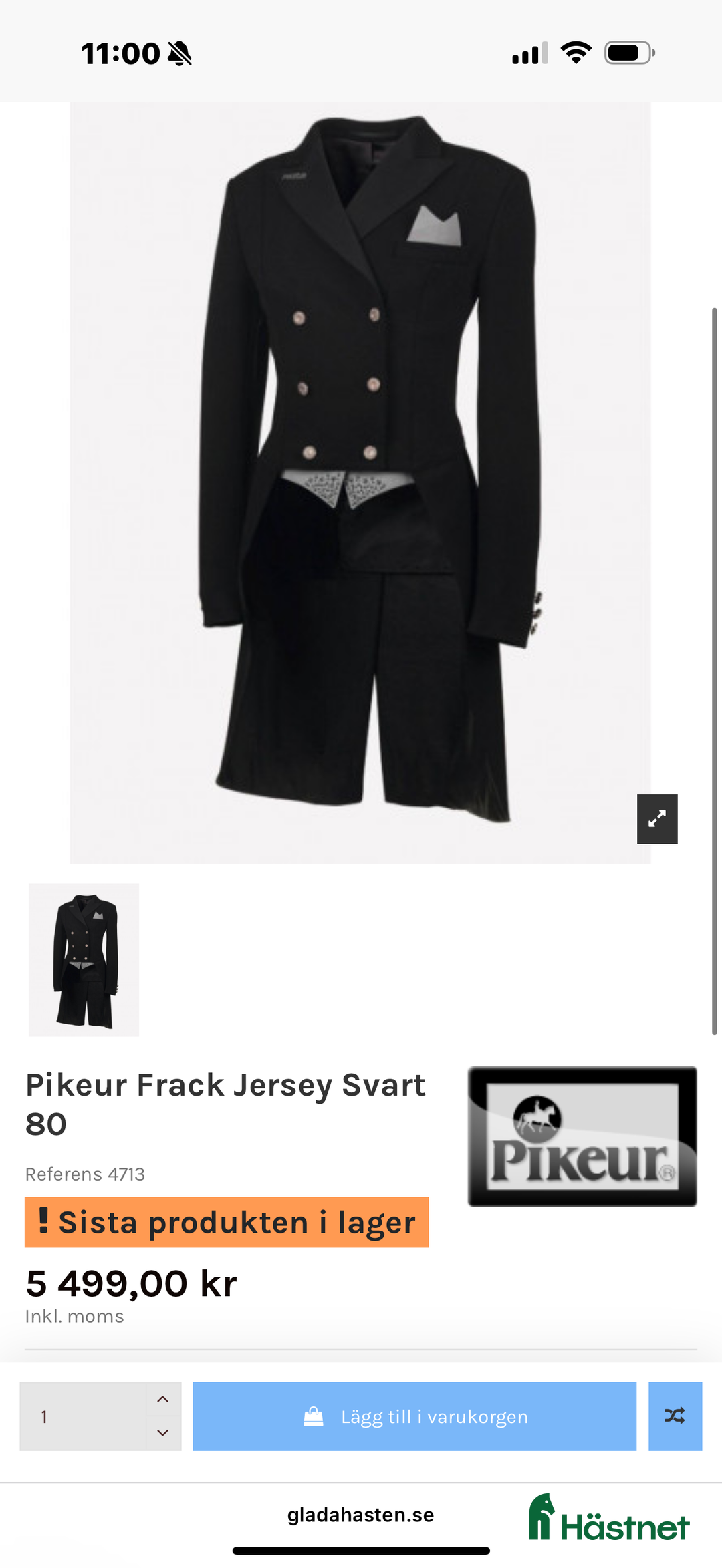Viewport: 722px width, 1568px height.
Task: Select the tailcoat thumbnail below the main image
Action: [84, 959]
